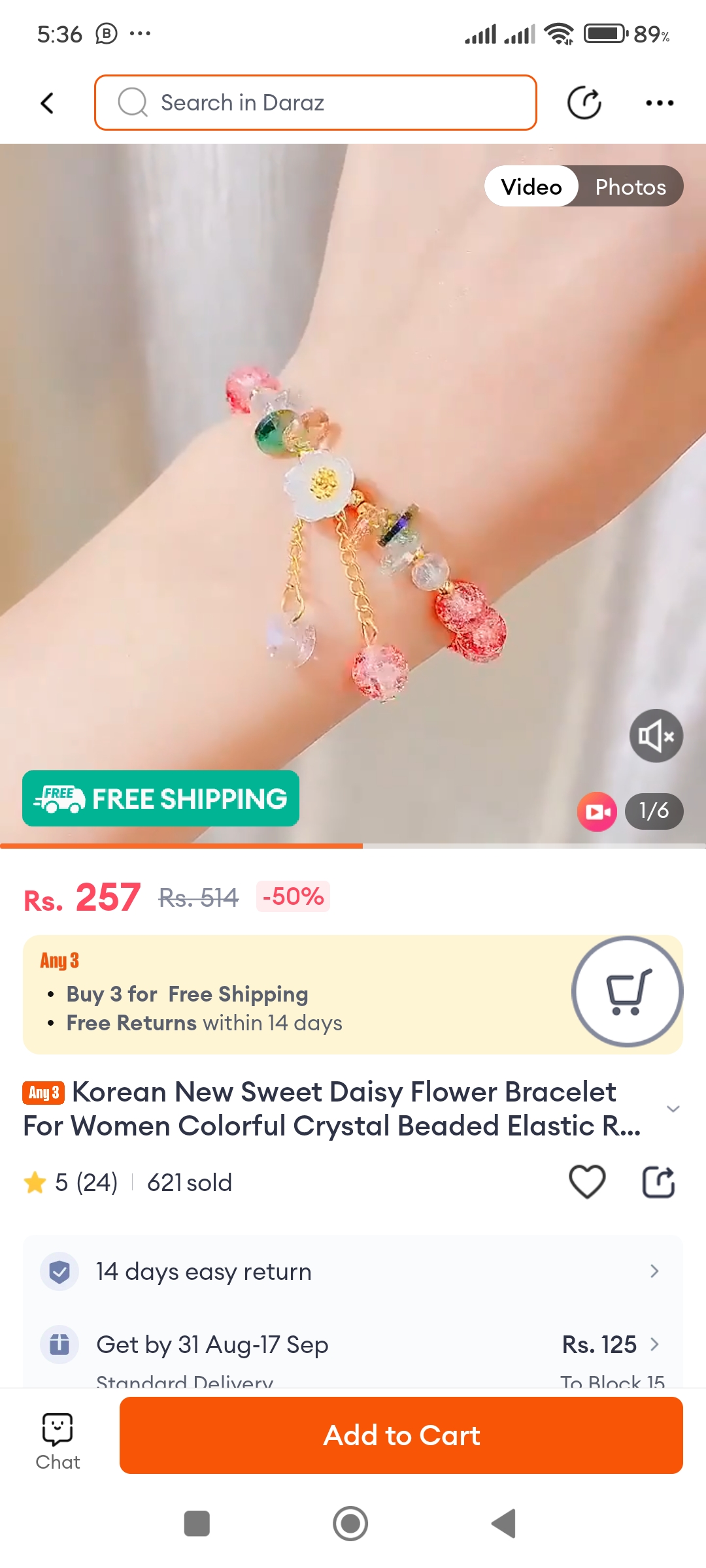This screenshot has height=1568, width=706.
Task: Tap the pink video camera icon
Action: point(597,811)
